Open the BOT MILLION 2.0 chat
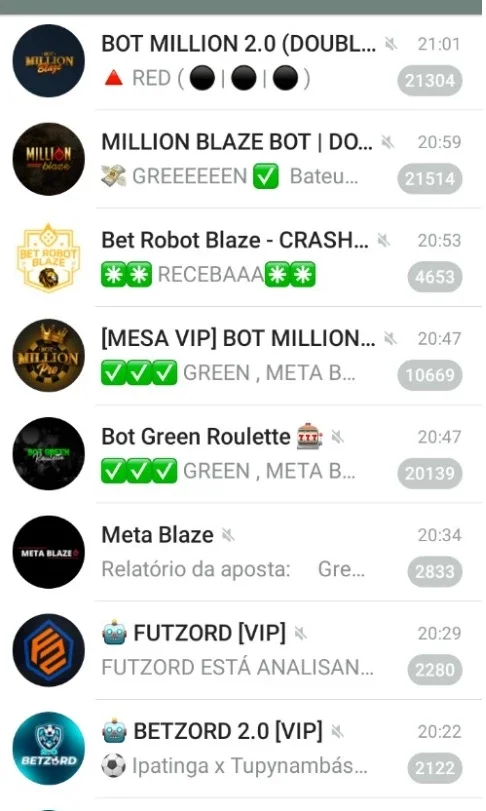 click(x=241, y=61)
